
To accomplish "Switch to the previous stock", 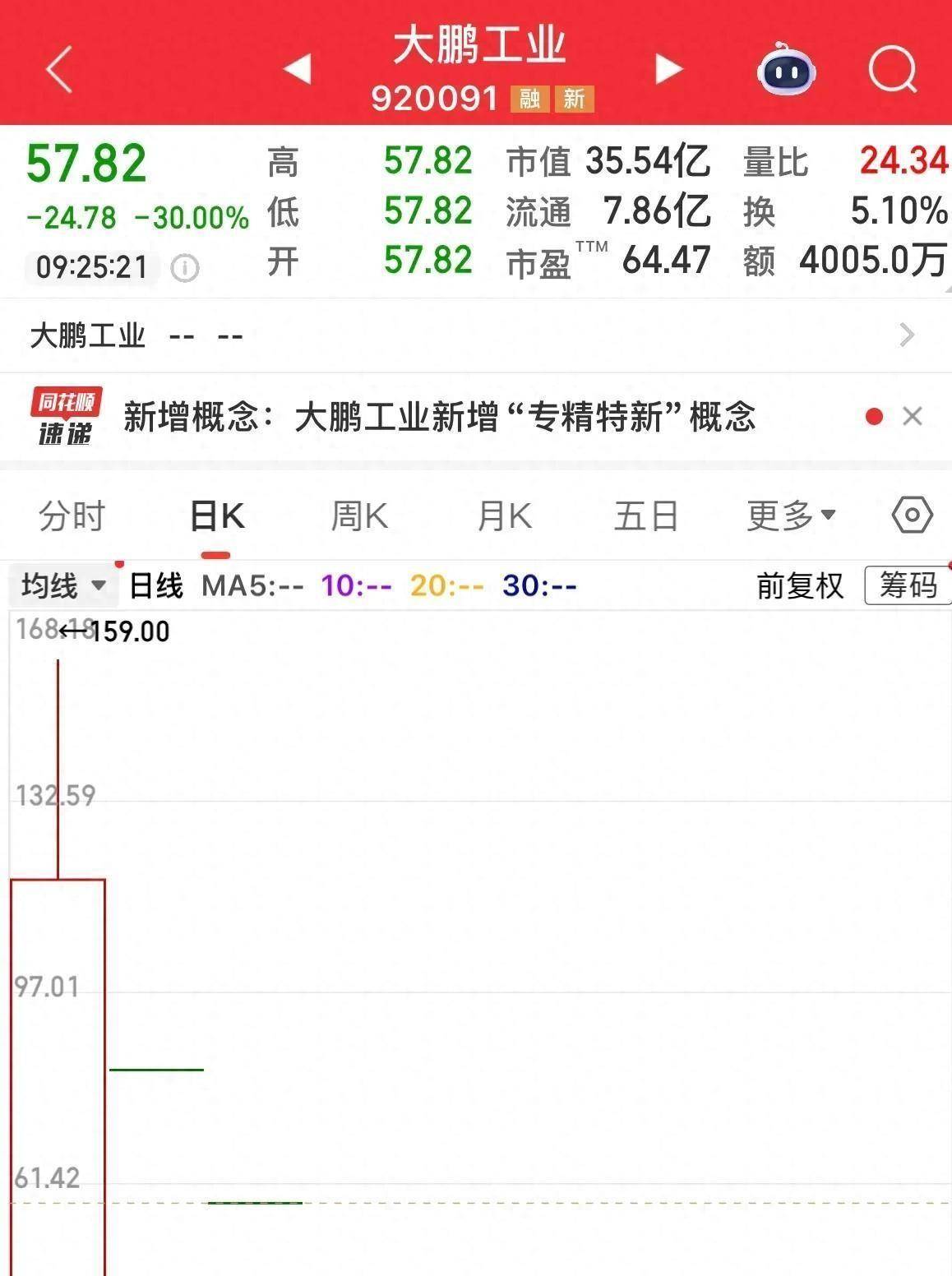I will click(x=298, y=69).
